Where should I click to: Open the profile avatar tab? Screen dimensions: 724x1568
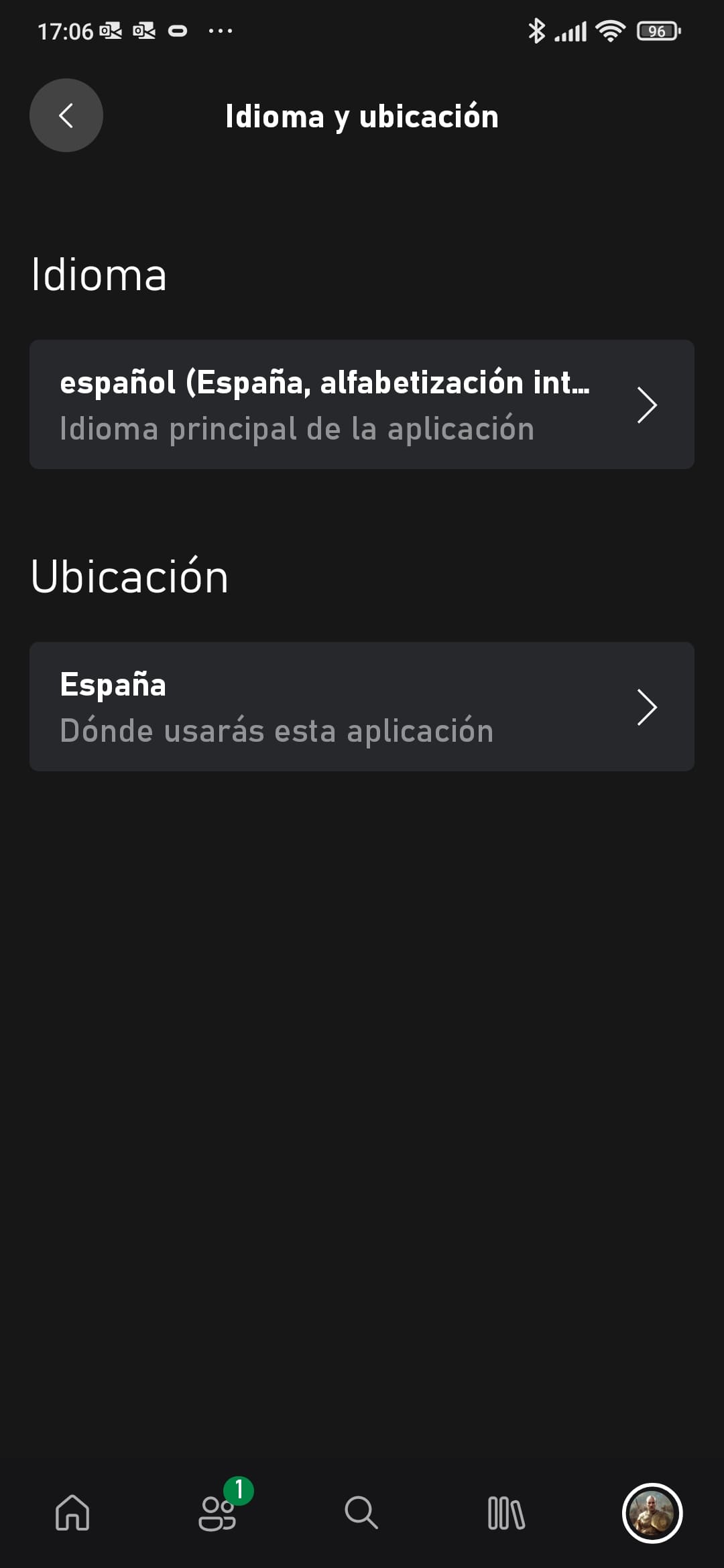652,1512
